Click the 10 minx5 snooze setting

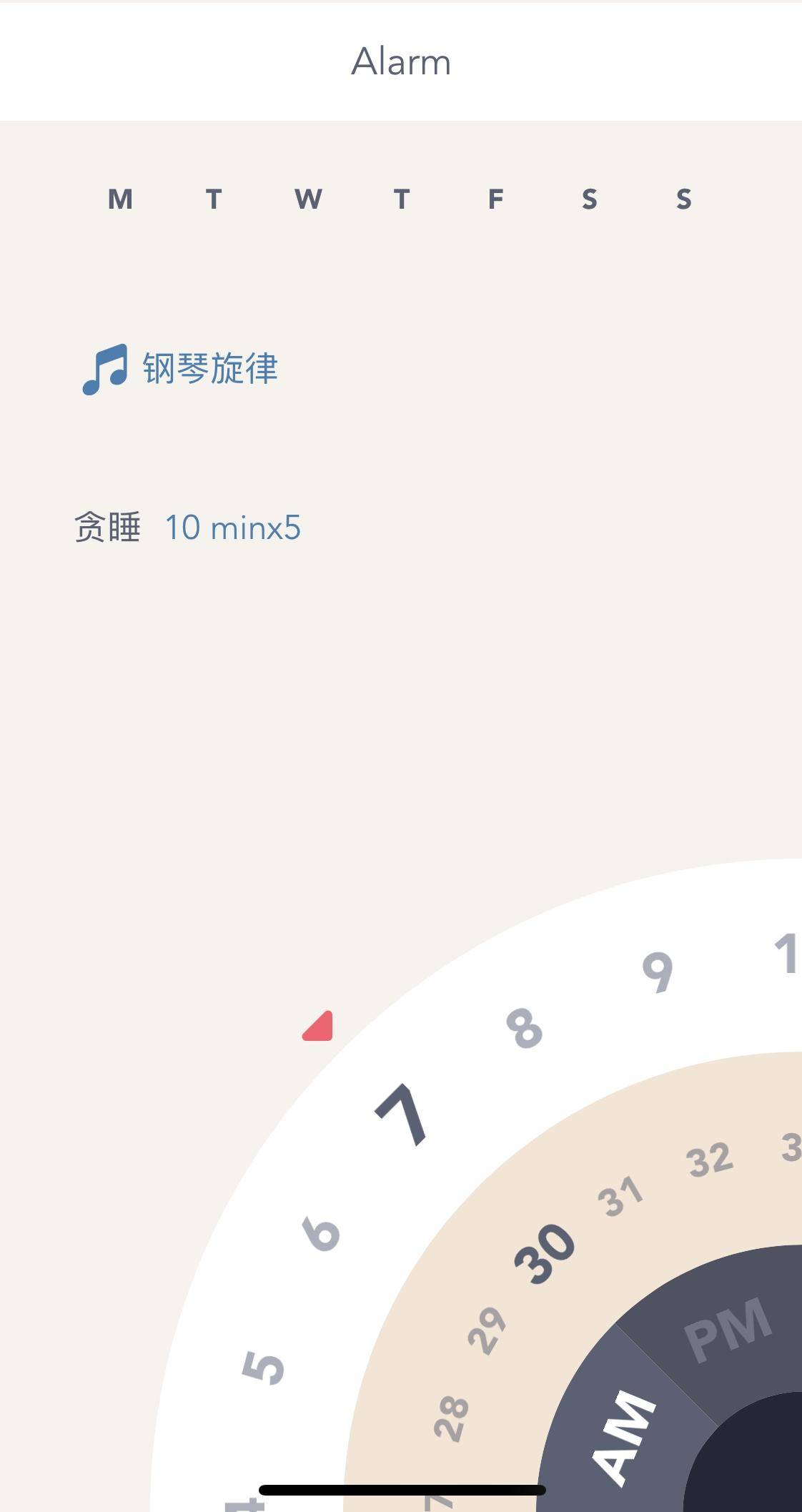(234, 528)
